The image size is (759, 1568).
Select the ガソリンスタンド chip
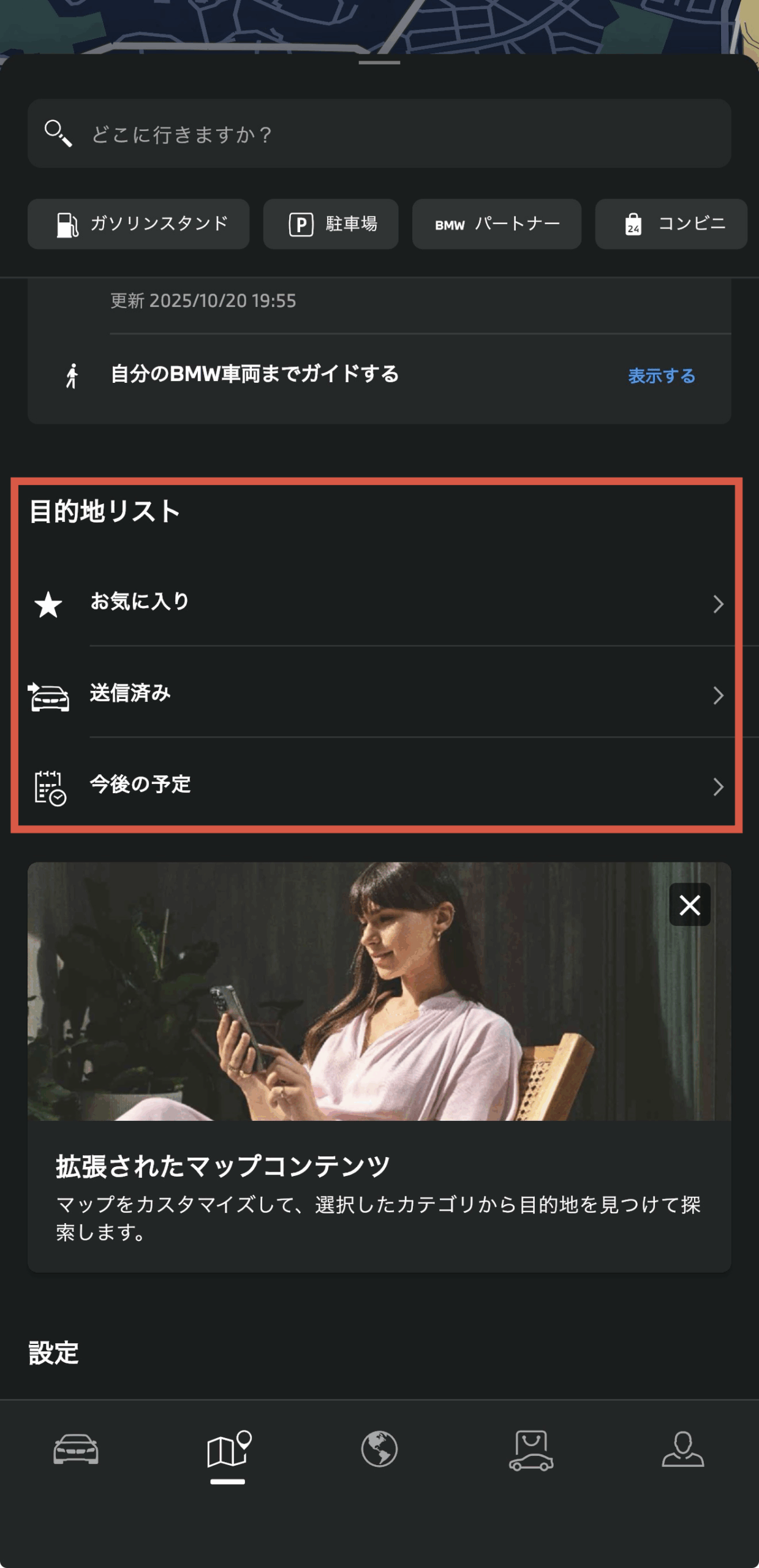point(138,224)
